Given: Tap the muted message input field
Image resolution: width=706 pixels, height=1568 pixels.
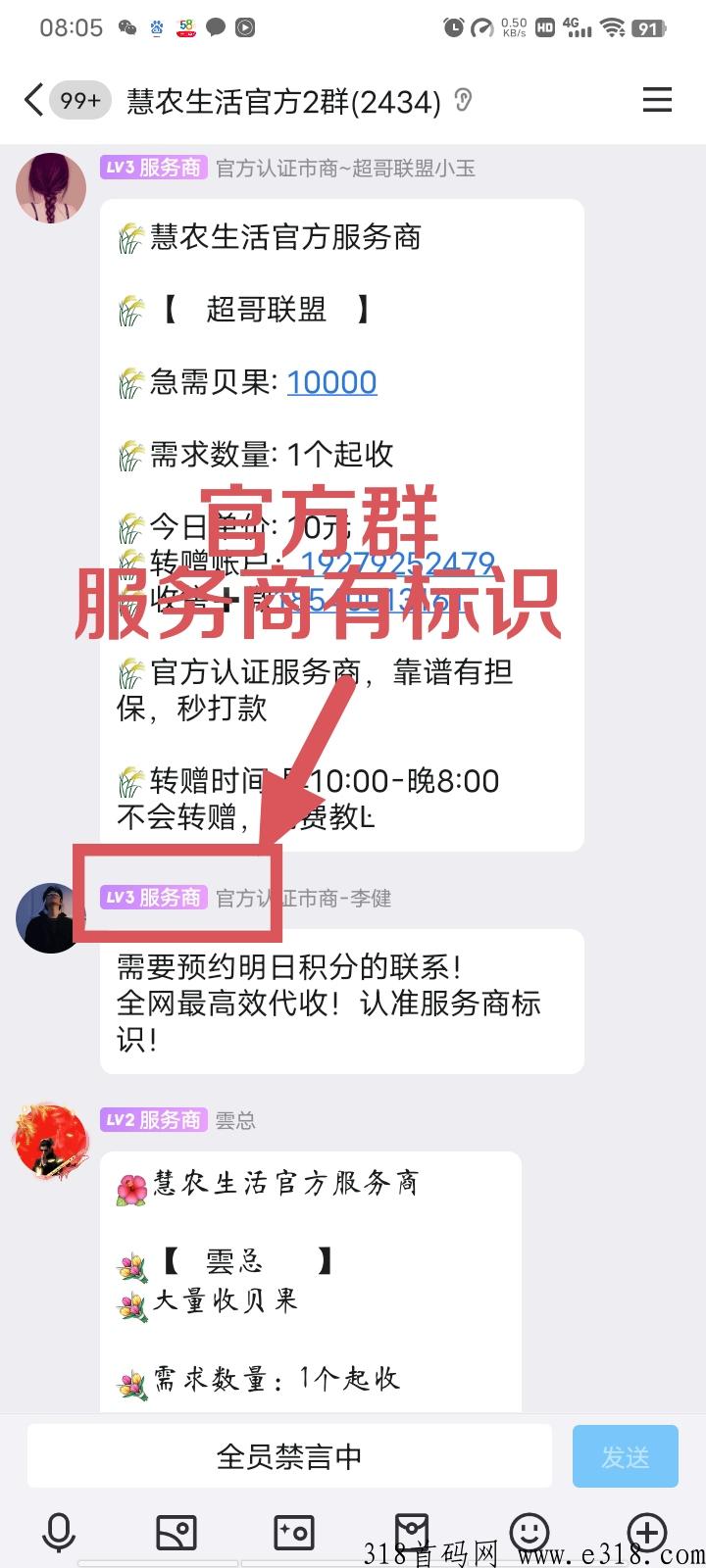Looking at the screenshot, I should [289, 1457].
